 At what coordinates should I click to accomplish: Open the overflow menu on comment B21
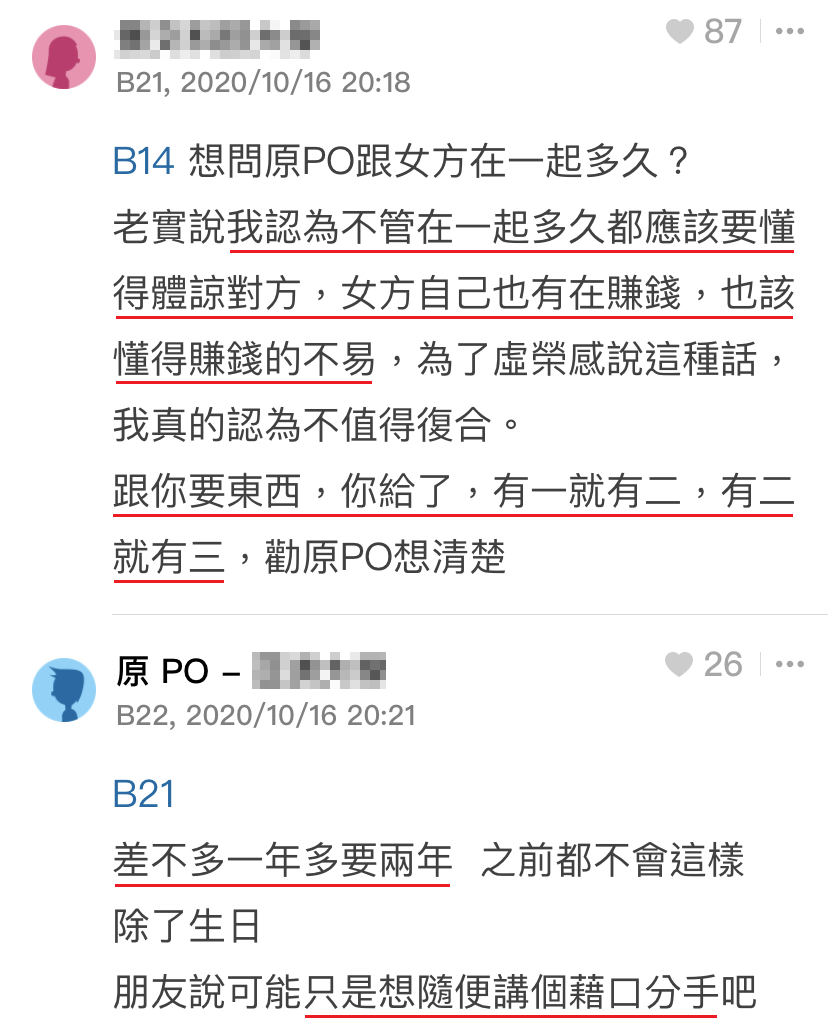[x=790, y=32]
